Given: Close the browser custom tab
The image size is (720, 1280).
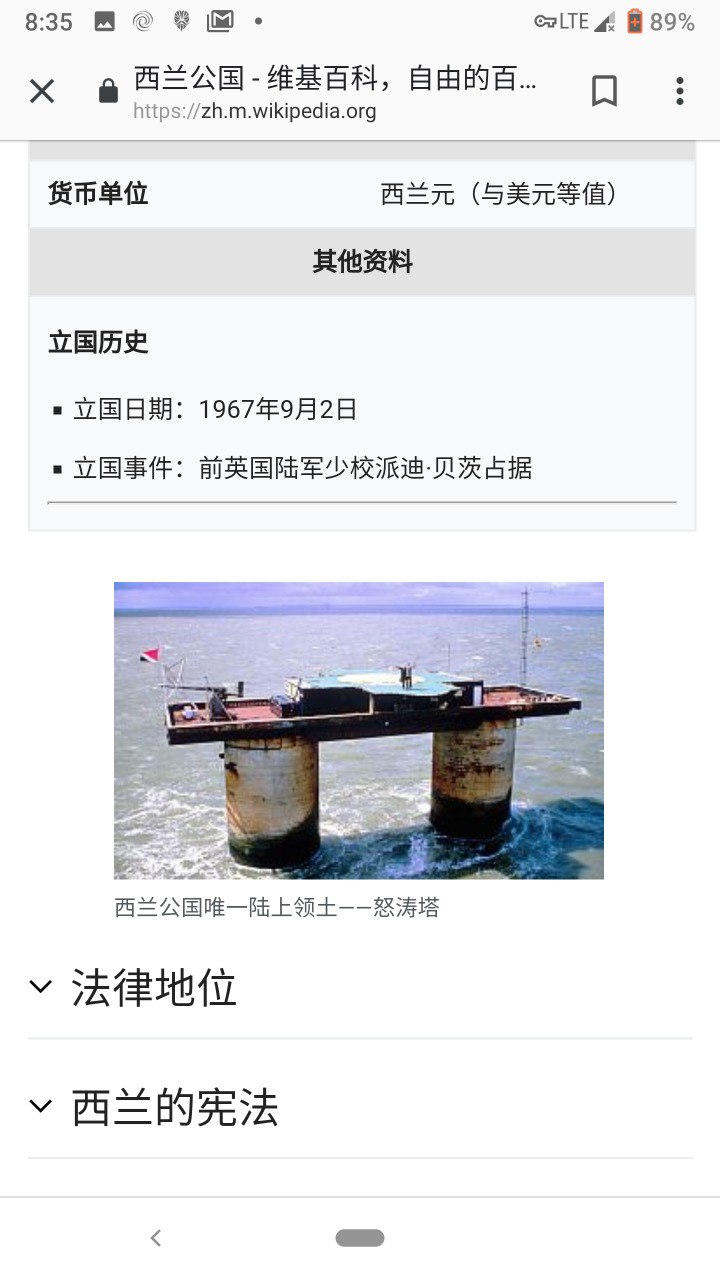Looking at the screenshot, I should (41, 91).
